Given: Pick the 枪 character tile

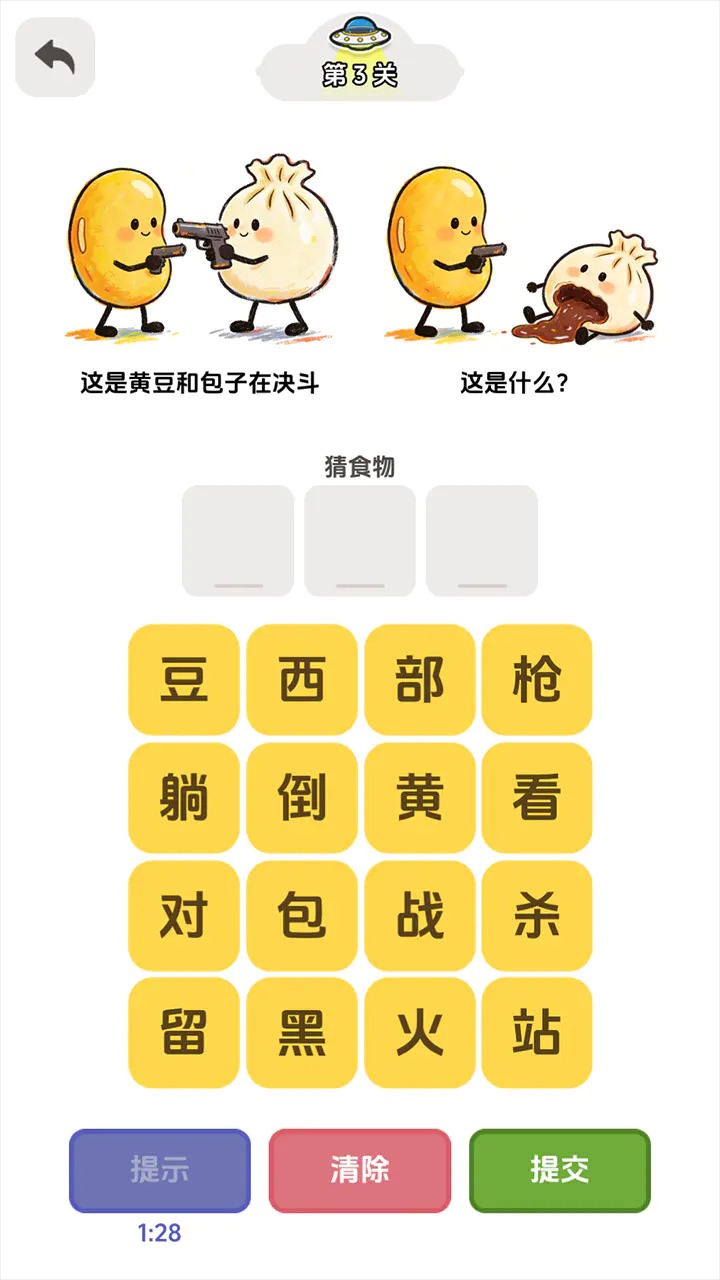Looking at the screenshot, I should click(537, 680).
